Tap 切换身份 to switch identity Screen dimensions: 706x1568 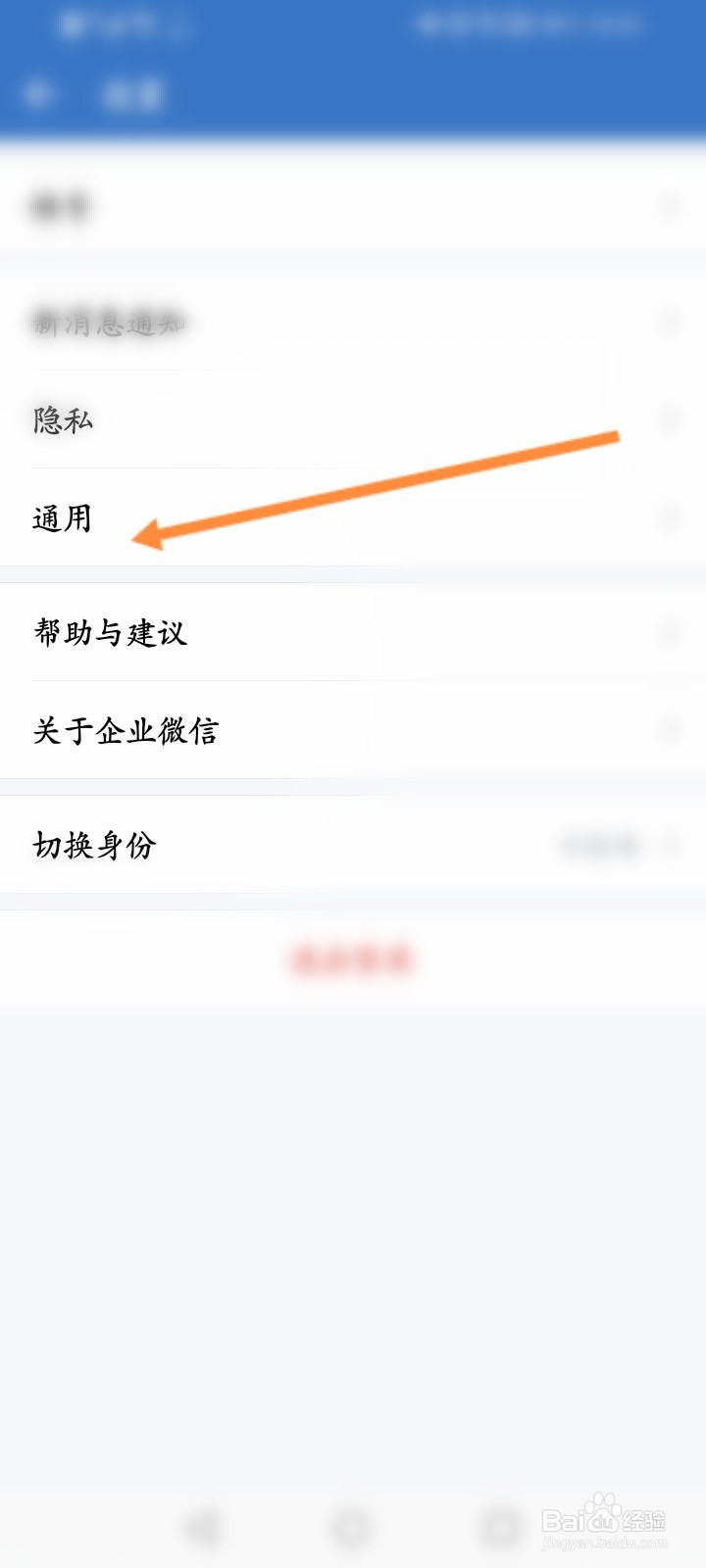click(x=95, y=844)
